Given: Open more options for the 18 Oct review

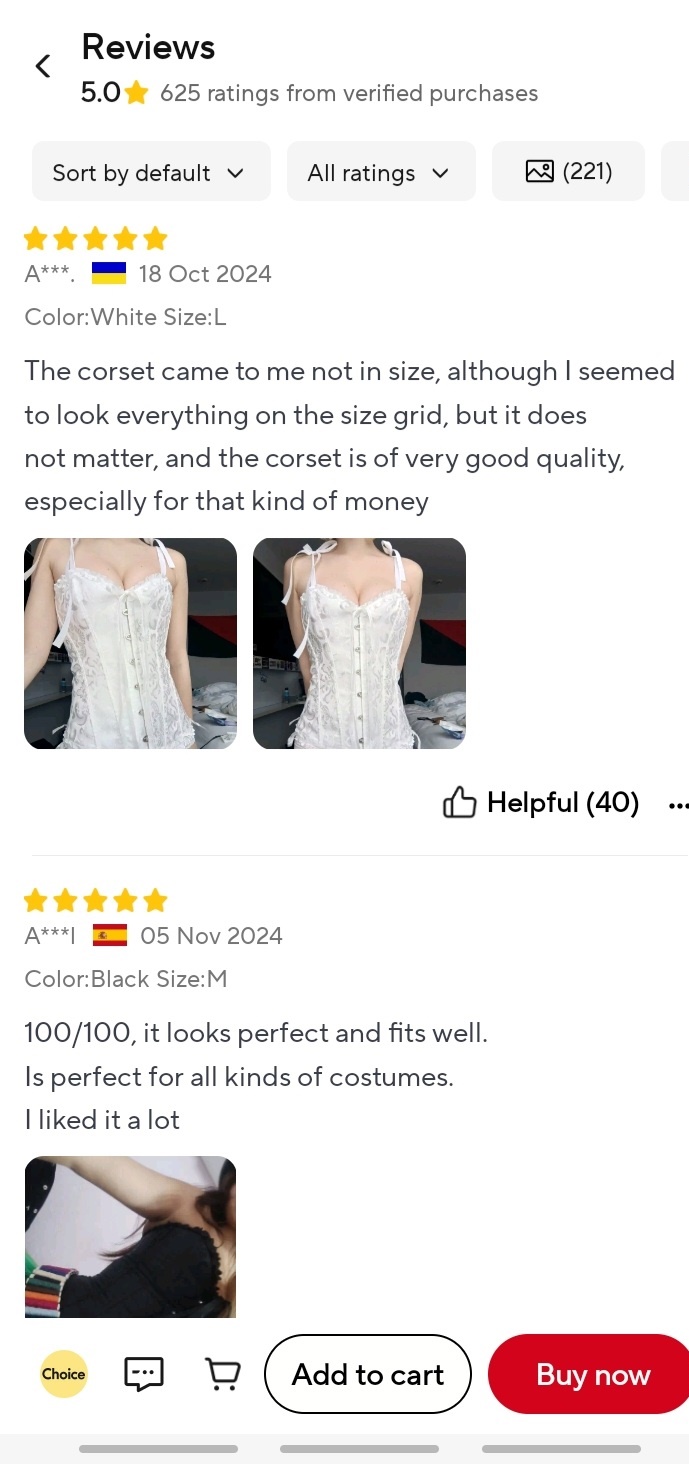Looking at the screenshot, I should tap(677, 804).
